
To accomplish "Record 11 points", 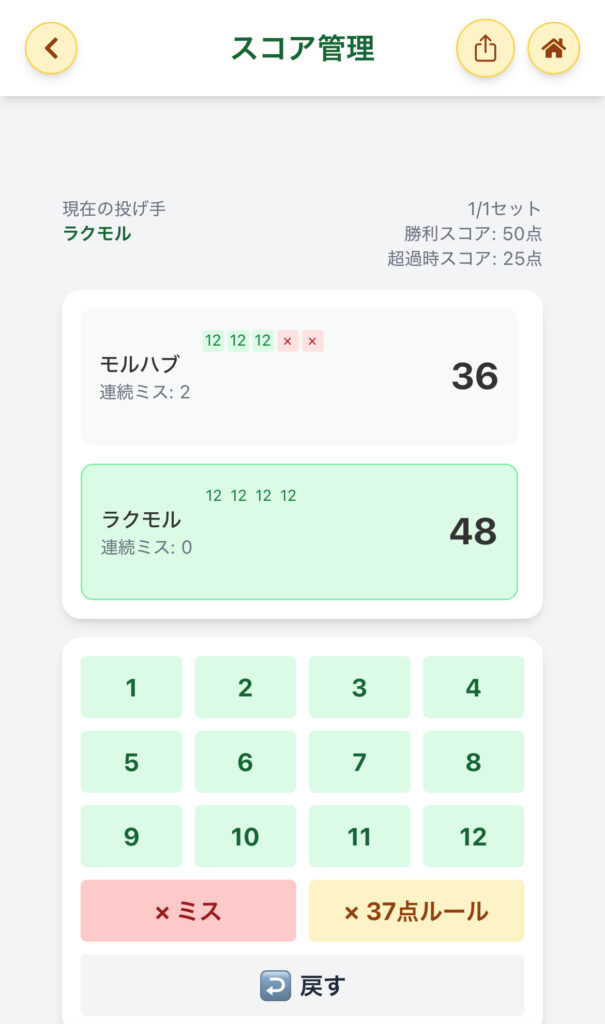I will (x=359, y=836).
